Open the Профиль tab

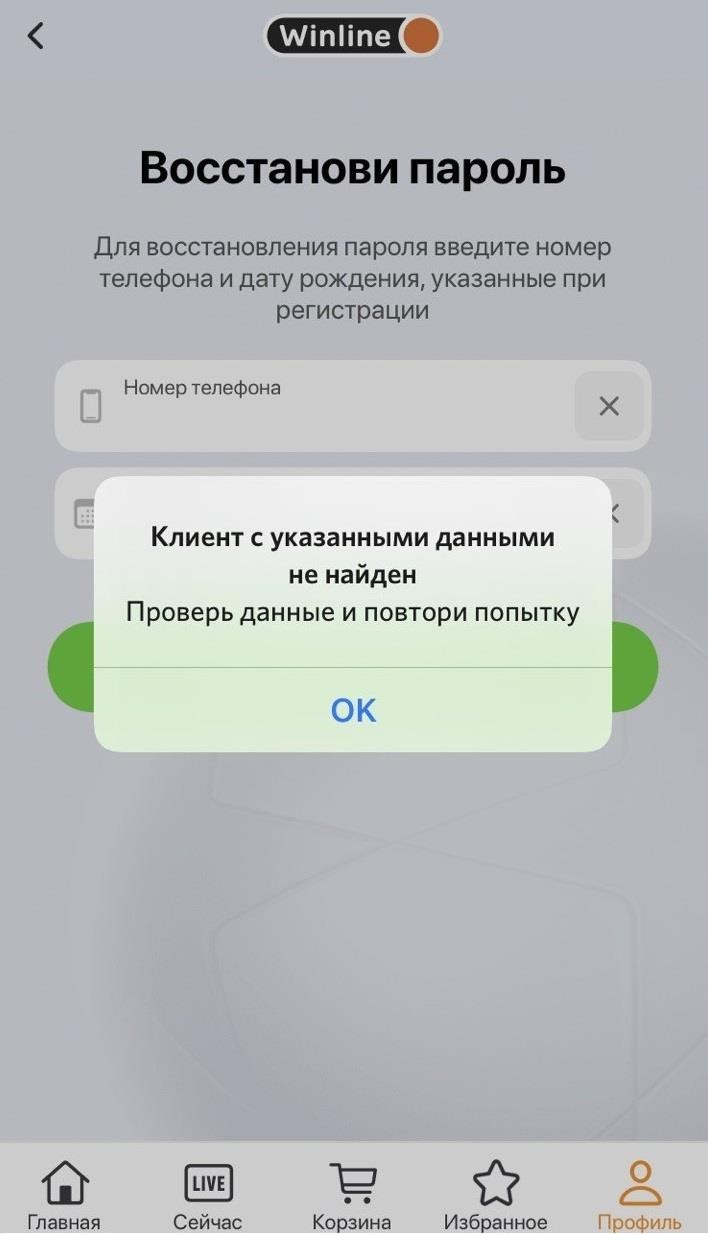pyautogui.click(x=640, y=1195)
